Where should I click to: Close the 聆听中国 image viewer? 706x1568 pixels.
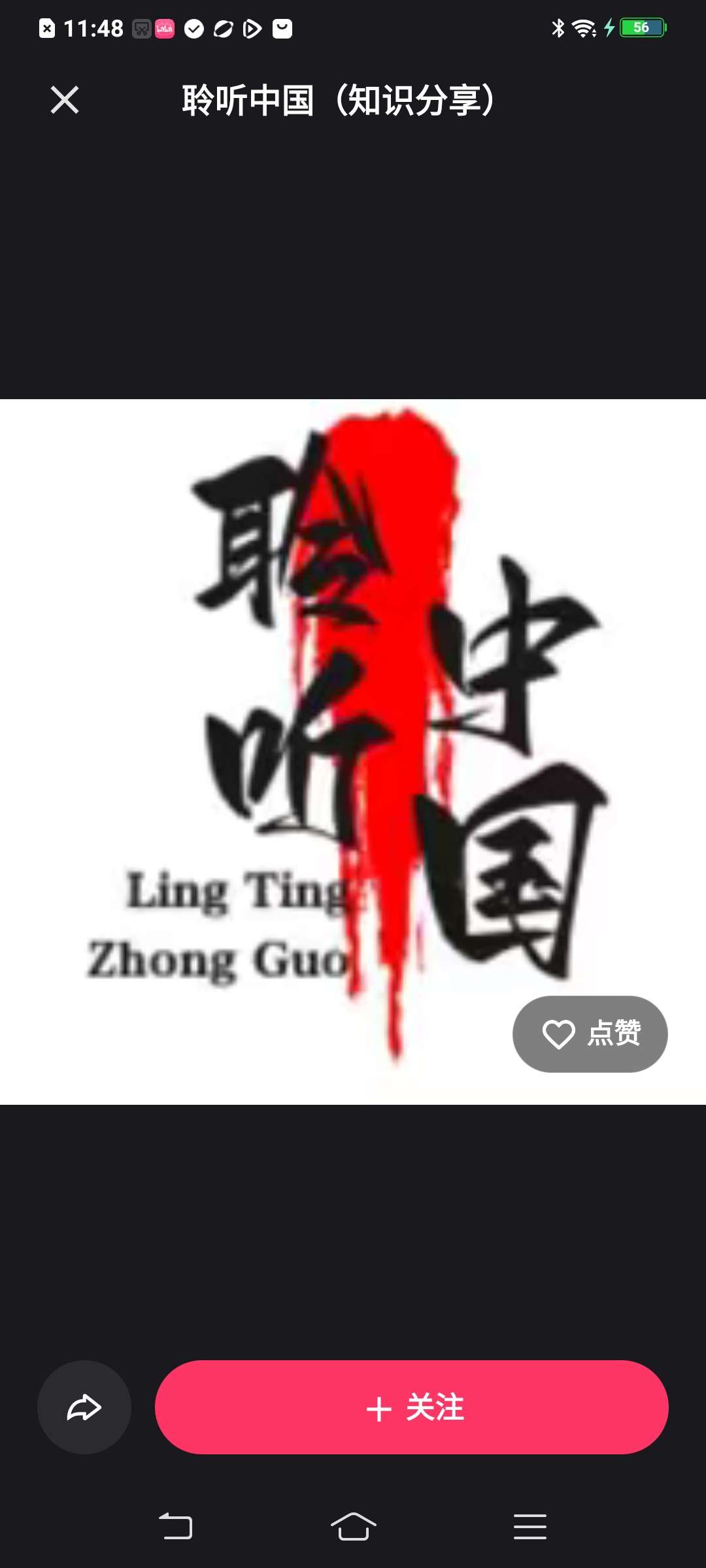coord(65,100)
